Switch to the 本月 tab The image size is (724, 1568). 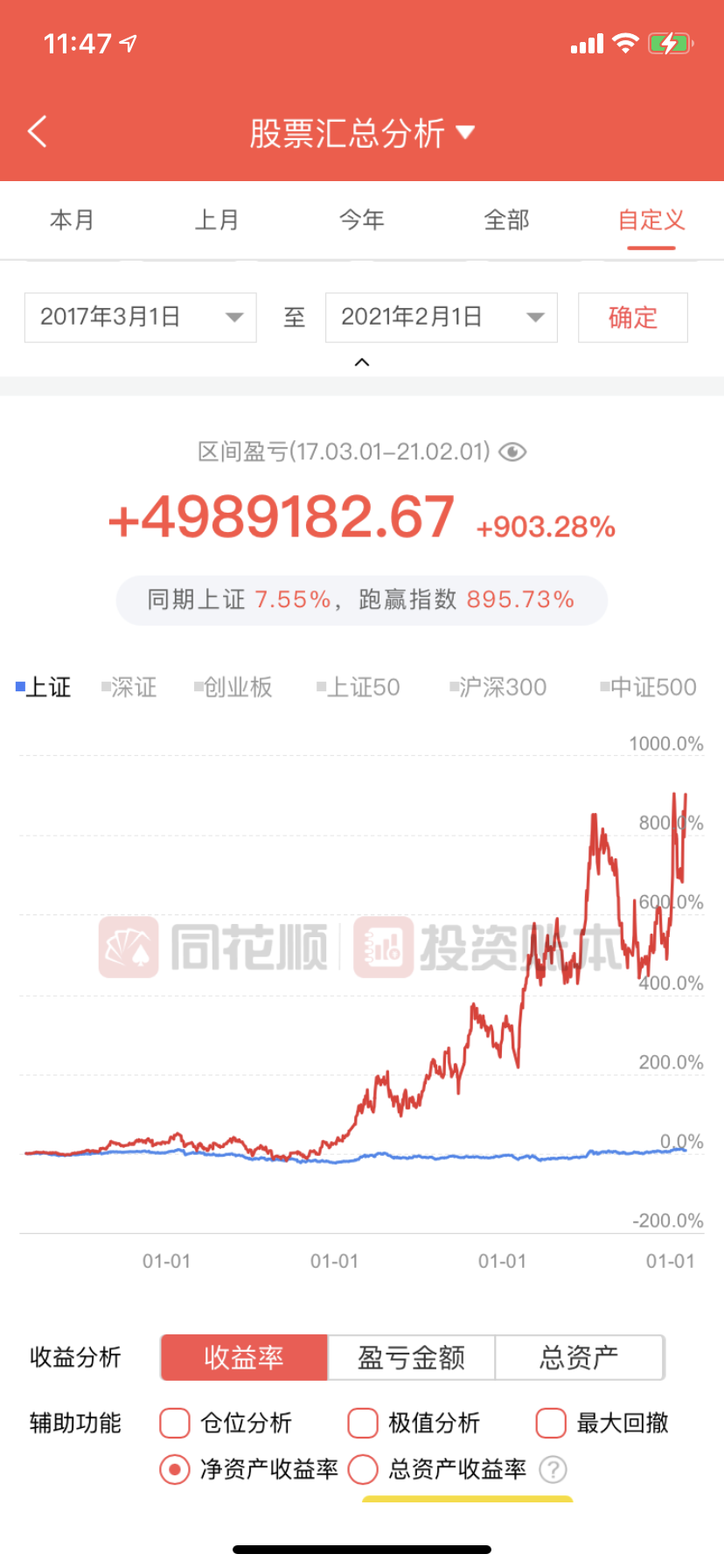pos(72,220)
